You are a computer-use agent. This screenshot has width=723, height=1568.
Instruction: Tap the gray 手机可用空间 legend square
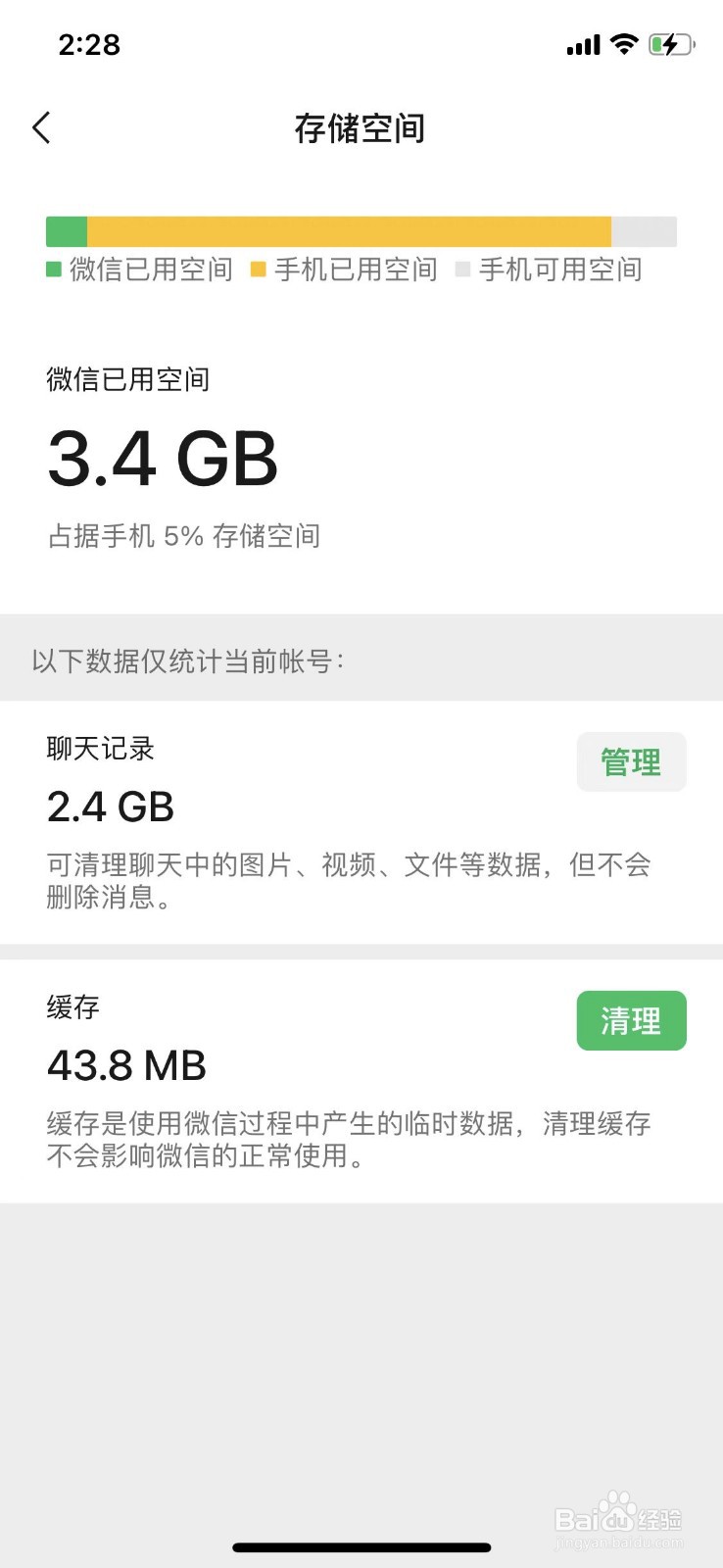(x=462, y=269)
